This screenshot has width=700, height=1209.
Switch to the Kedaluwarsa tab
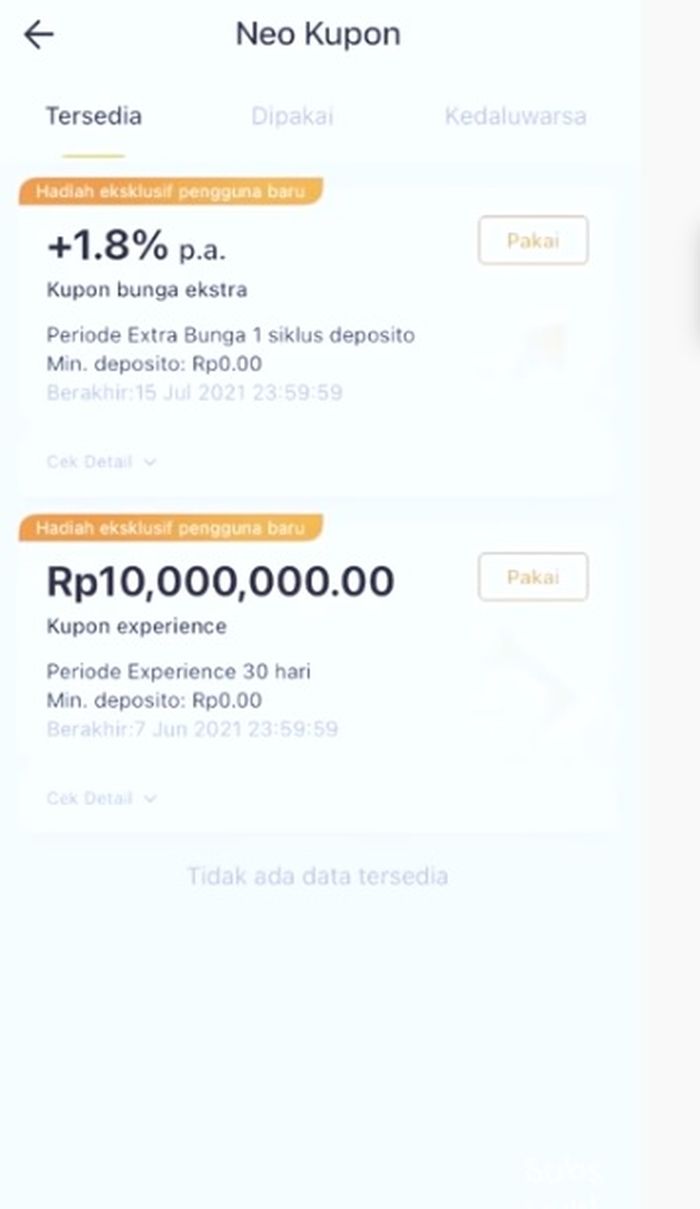coord(515,116)
